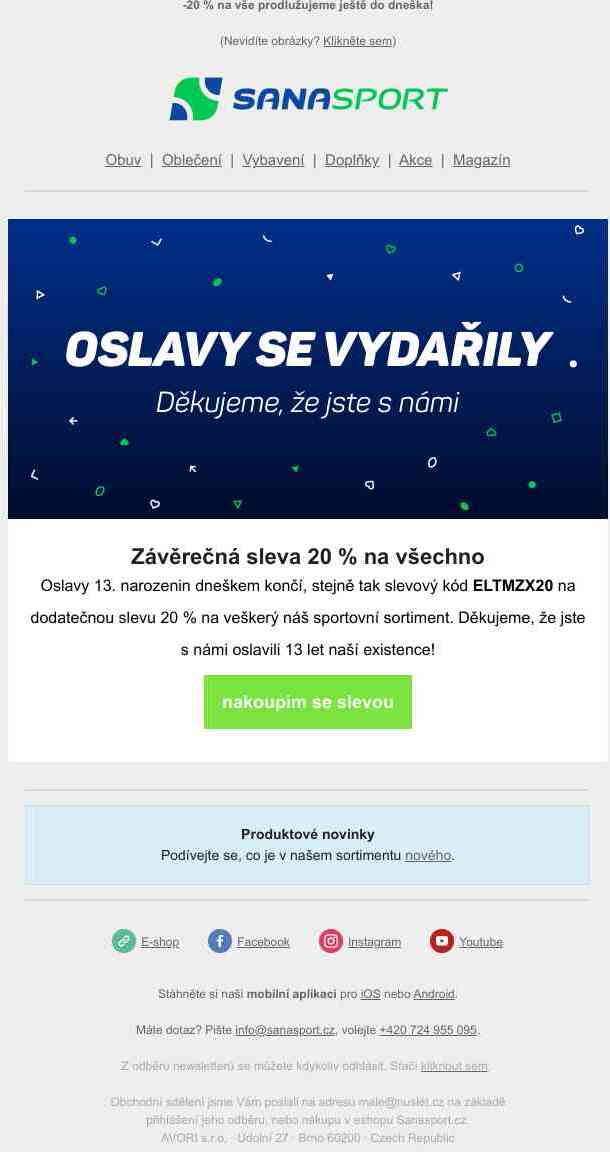Select the Doplňky link

pos(352,160)
